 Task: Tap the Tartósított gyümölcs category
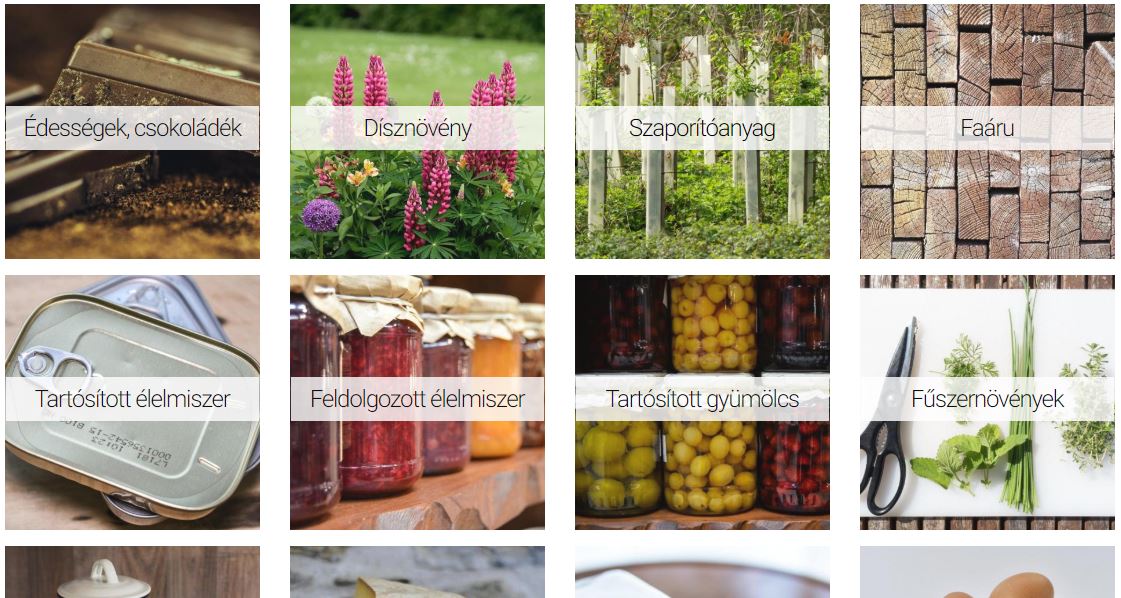702,400
